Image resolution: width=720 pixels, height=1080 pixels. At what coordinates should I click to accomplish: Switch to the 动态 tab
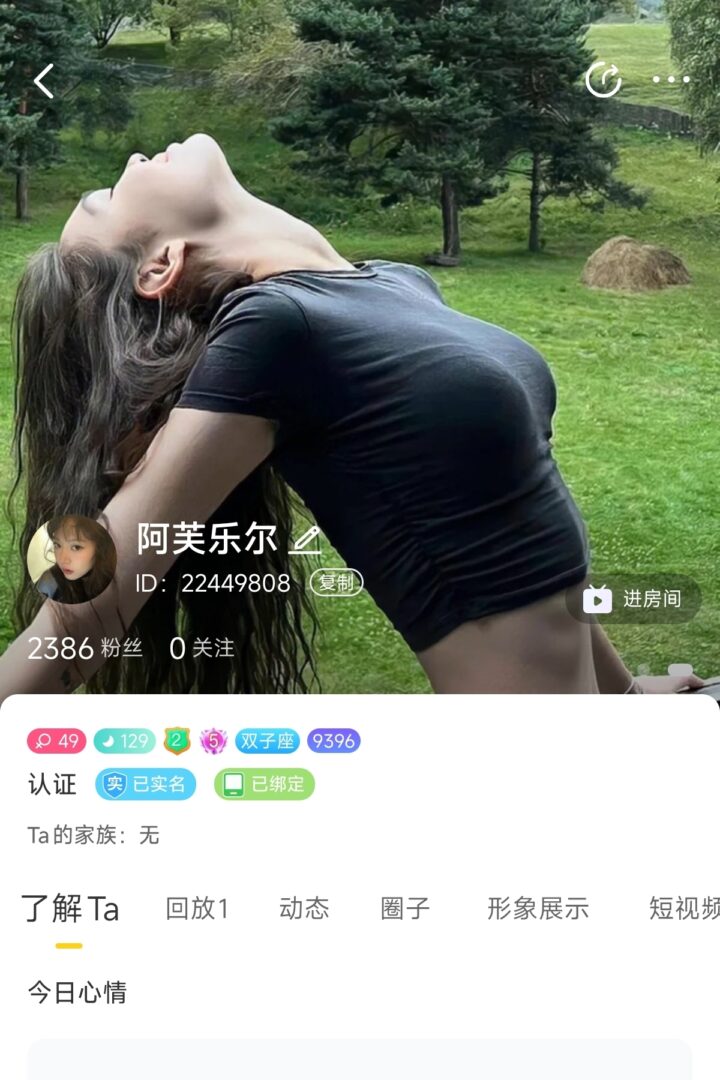pyautogui.click(x=304, y=908)
